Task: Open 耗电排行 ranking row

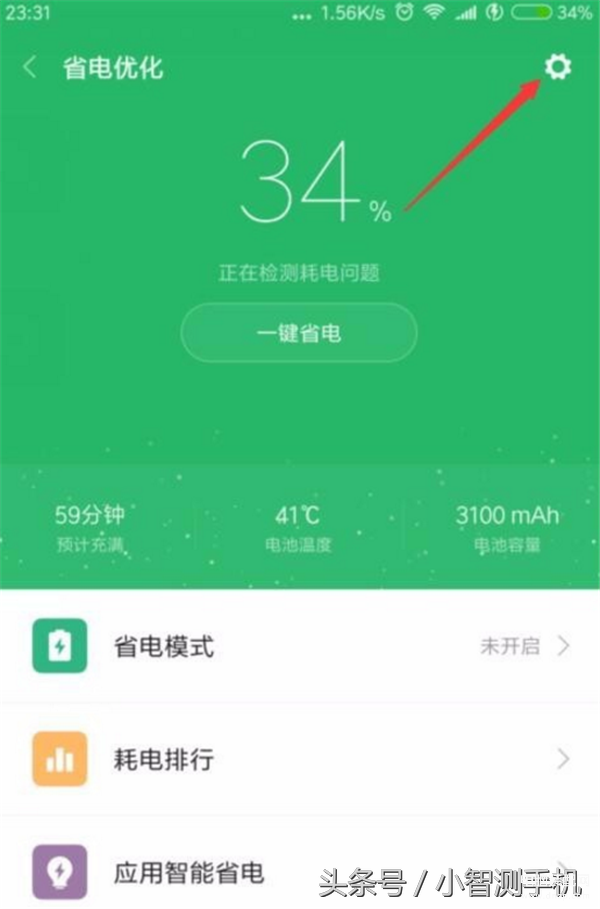Action: (300, 759)
